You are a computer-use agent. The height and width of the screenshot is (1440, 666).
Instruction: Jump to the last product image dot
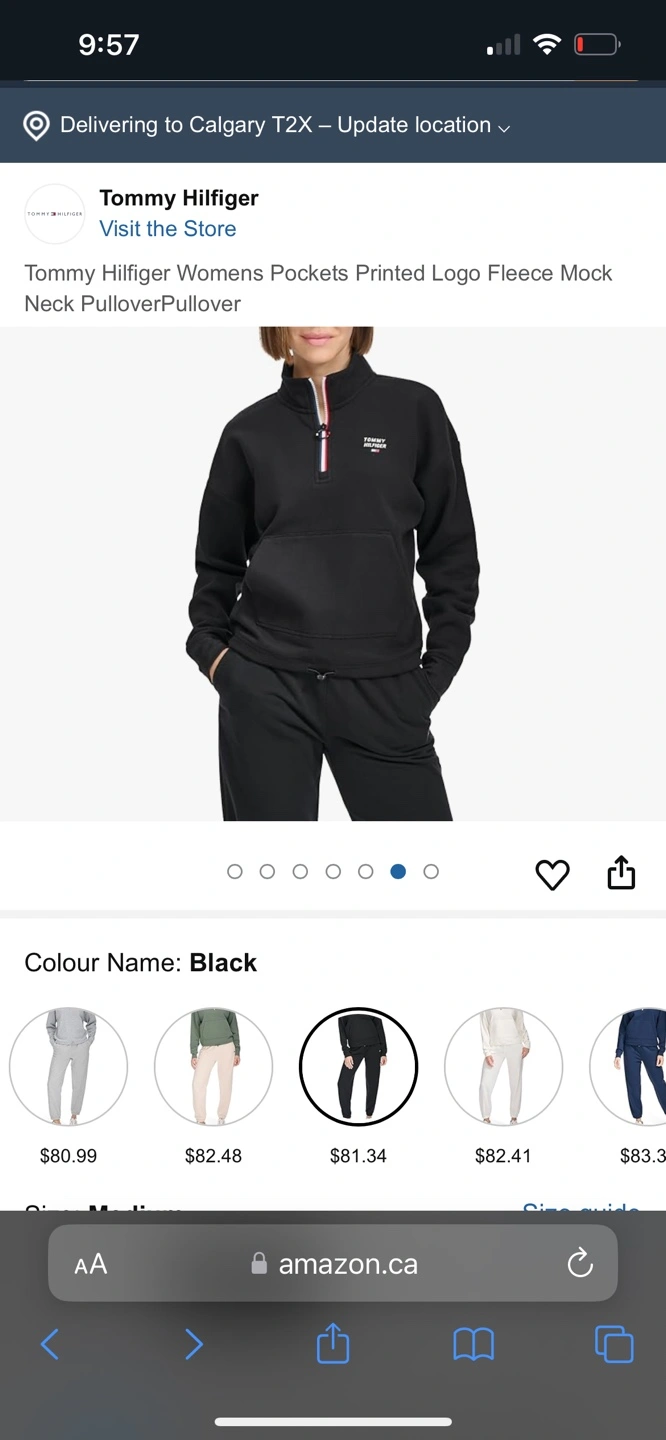431,872
